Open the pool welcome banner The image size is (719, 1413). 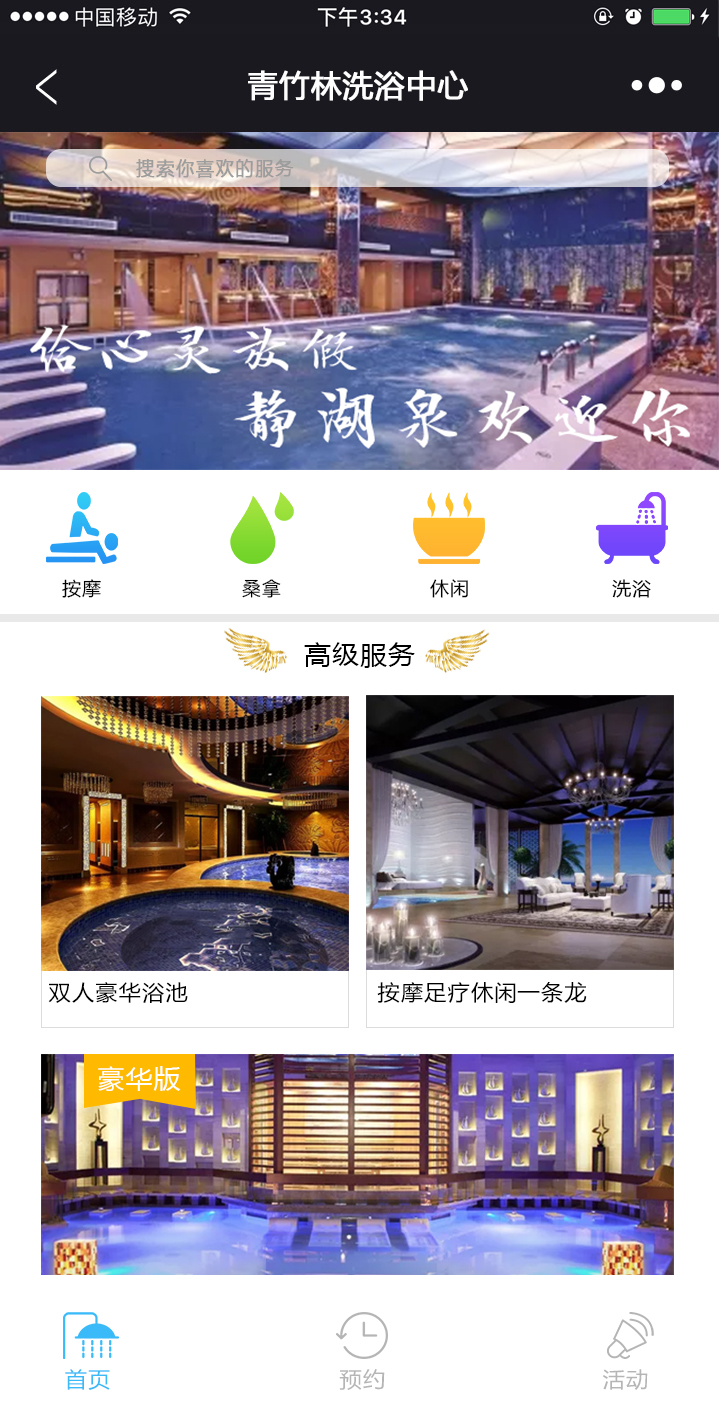[359, 330]
